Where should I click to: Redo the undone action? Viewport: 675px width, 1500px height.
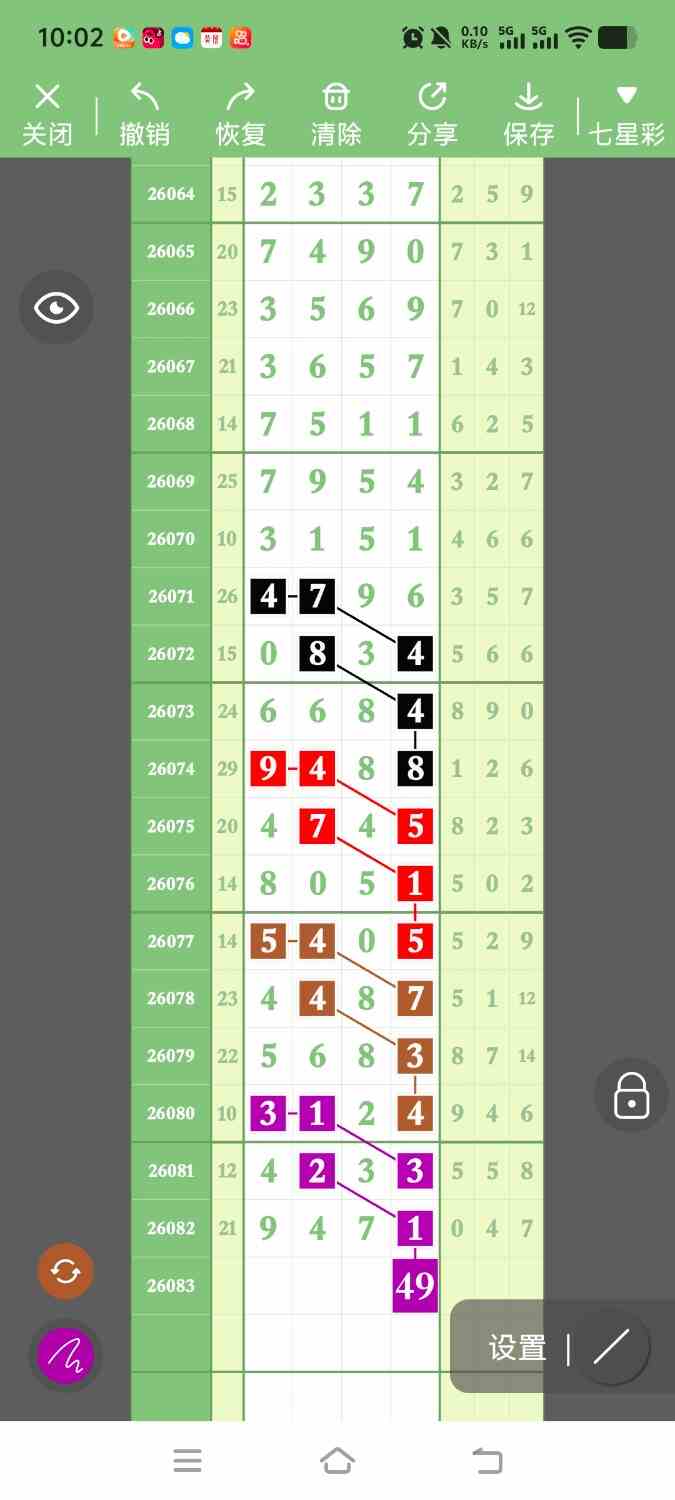tap(241, 115)
